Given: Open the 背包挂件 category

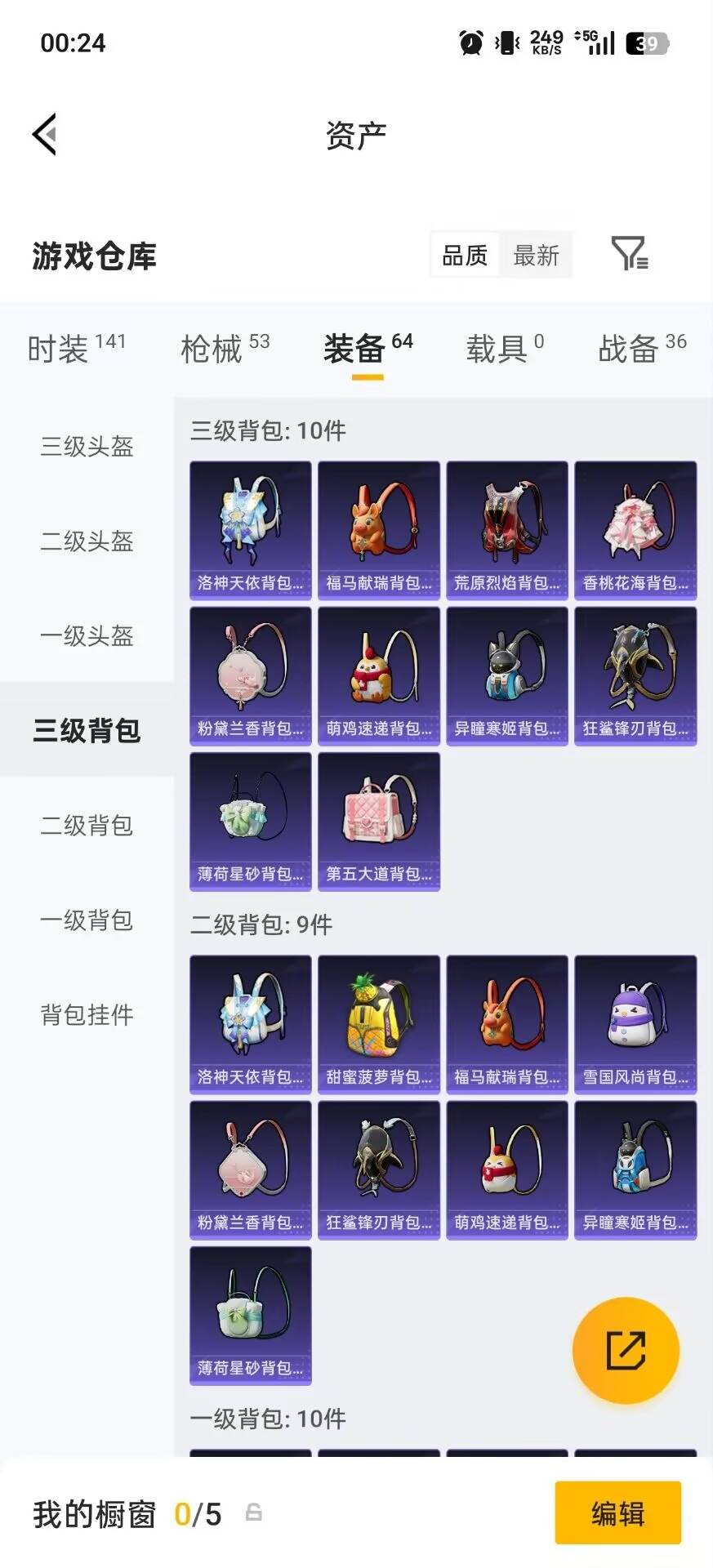Looking at the screenshot, I should tap(87, 1017).
